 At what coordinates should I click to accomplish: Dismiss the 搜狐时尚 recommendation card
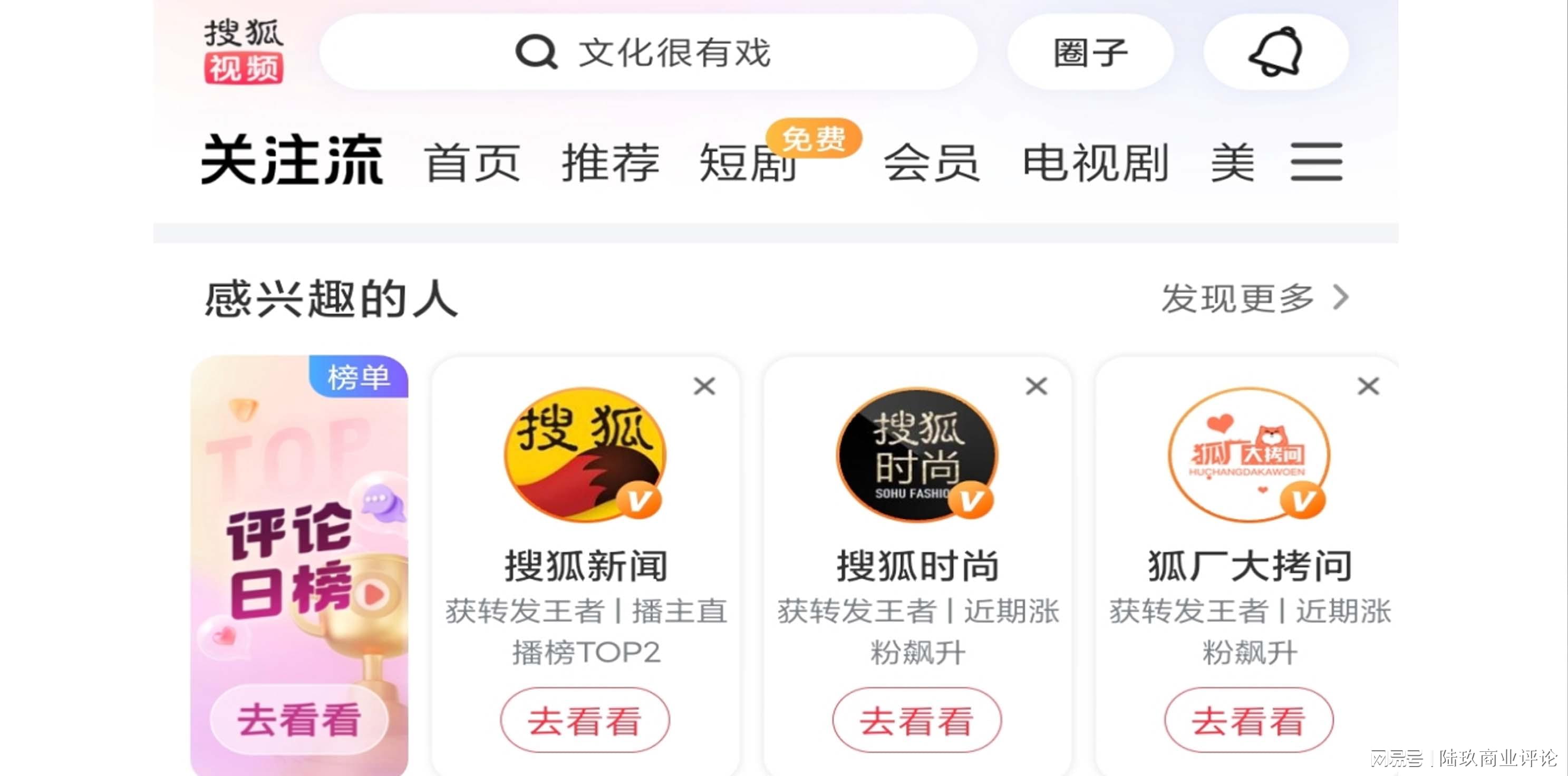coord(1036,386)
